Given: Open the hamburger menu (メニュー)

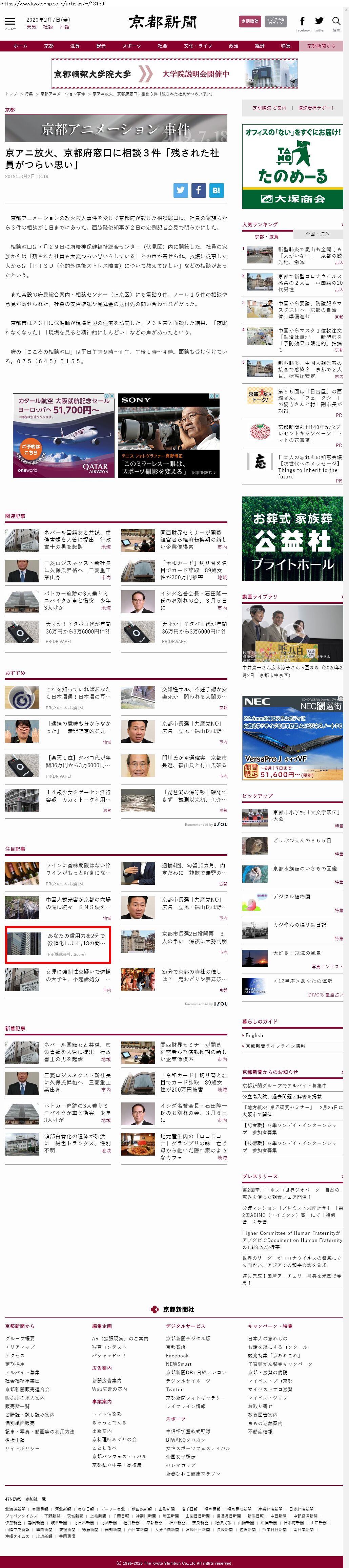Looking at the screenshot, I should pos(10,23).
